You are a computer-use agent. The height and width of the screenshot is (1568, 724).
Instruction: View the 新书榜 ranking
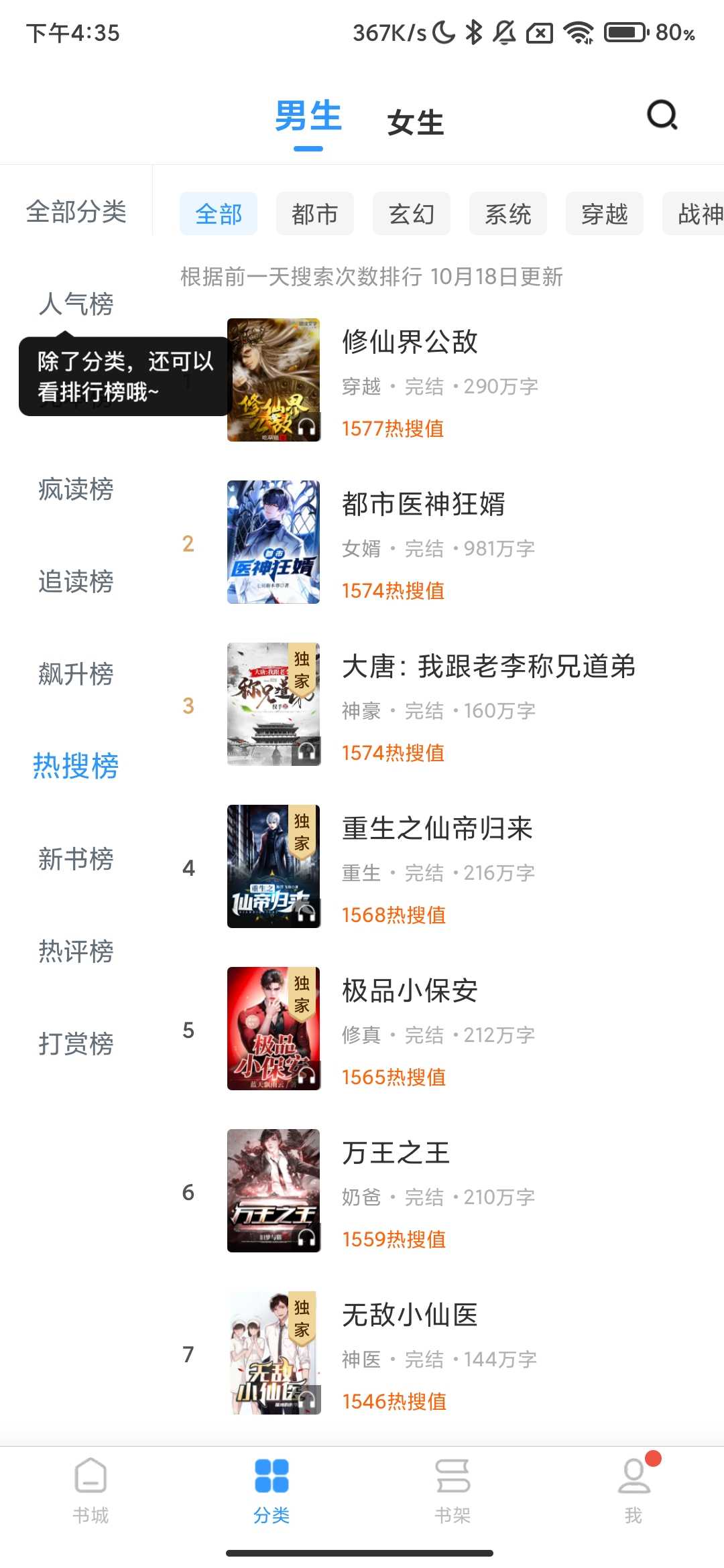[x=76, y=859]
